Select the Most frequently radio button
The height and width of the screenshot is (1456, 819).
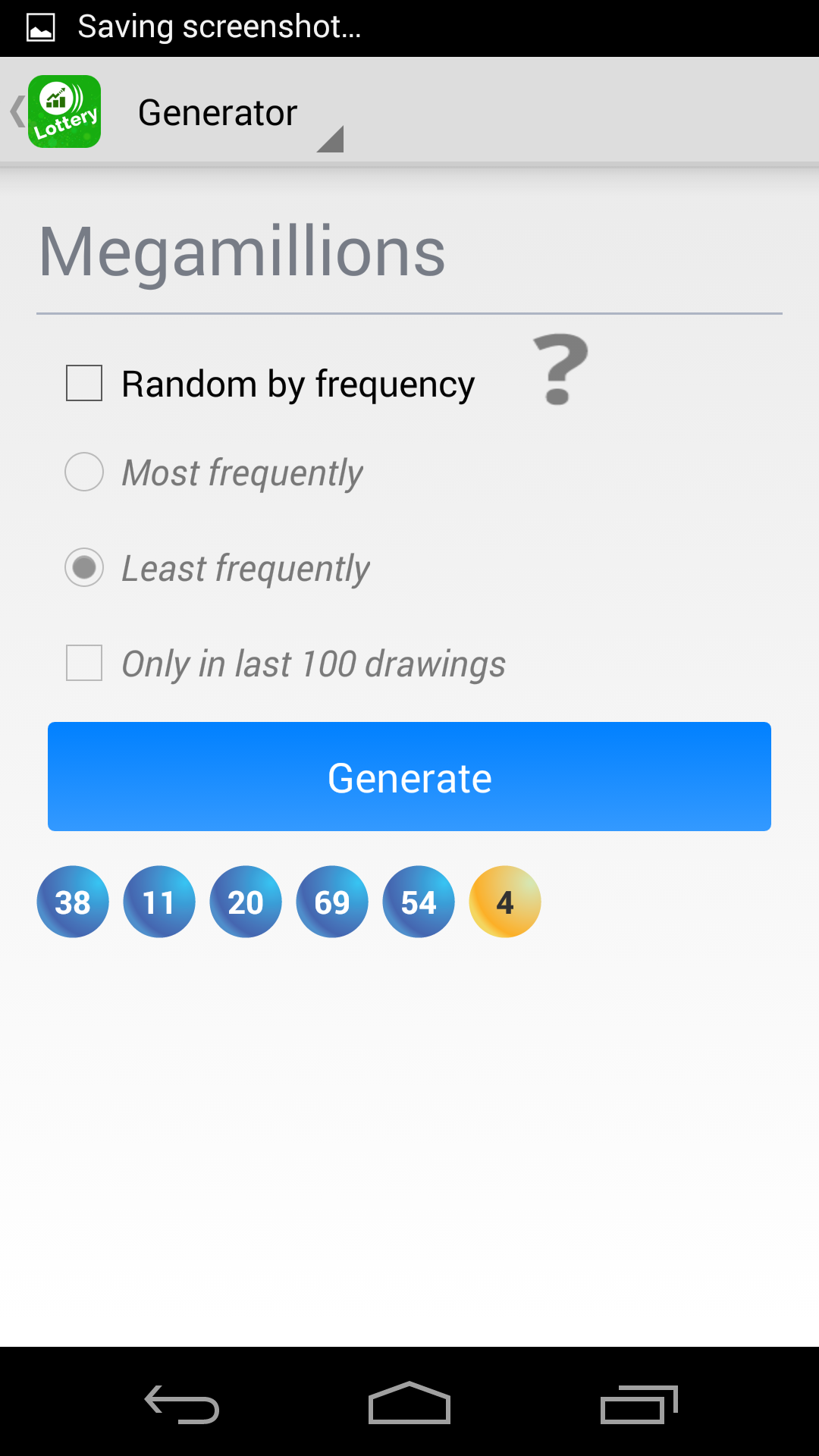(83, 472)
